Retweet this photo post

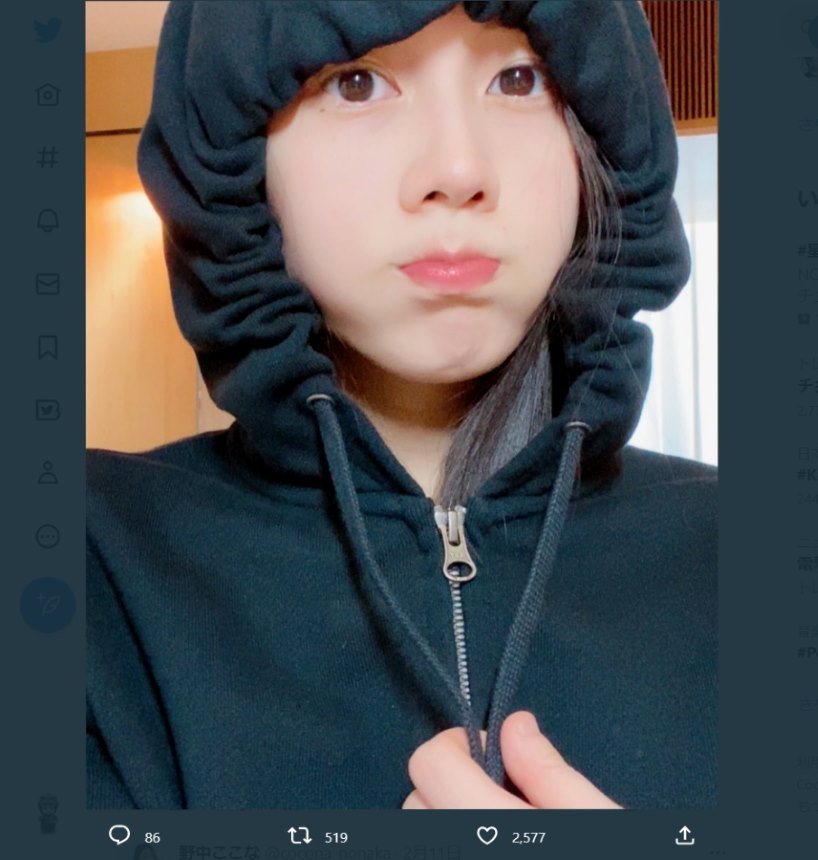pyautogui.click(x=299, y=835)
